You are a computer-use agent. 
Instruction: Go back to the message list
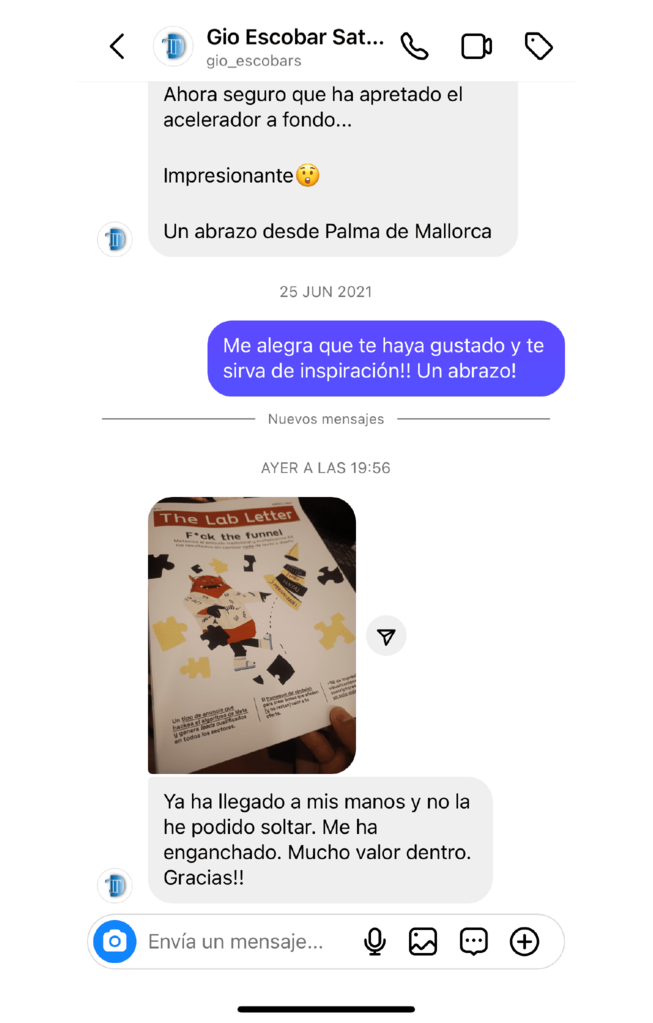pos(117,46)
